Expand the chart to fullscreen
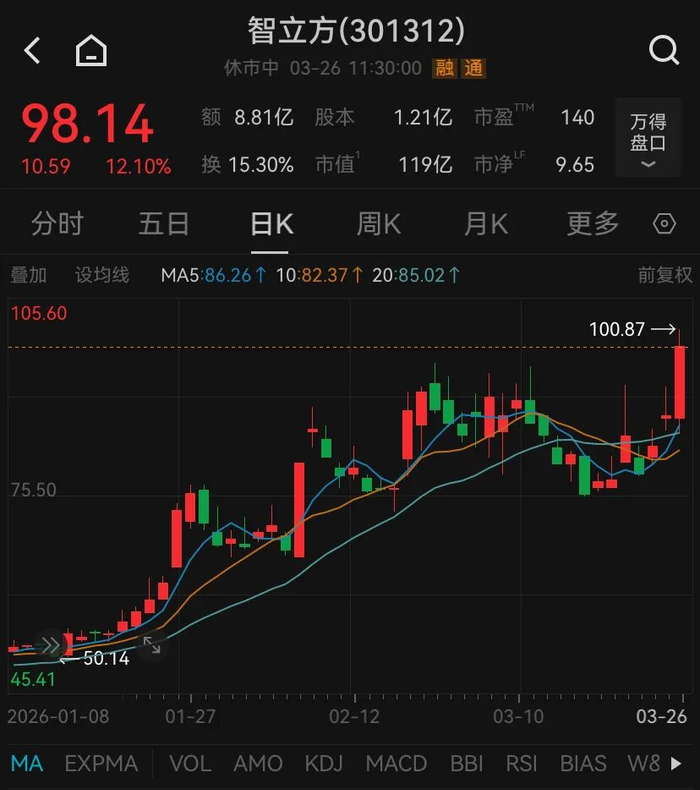The width and height of the screenshot is (700, 790). [151, 645]
